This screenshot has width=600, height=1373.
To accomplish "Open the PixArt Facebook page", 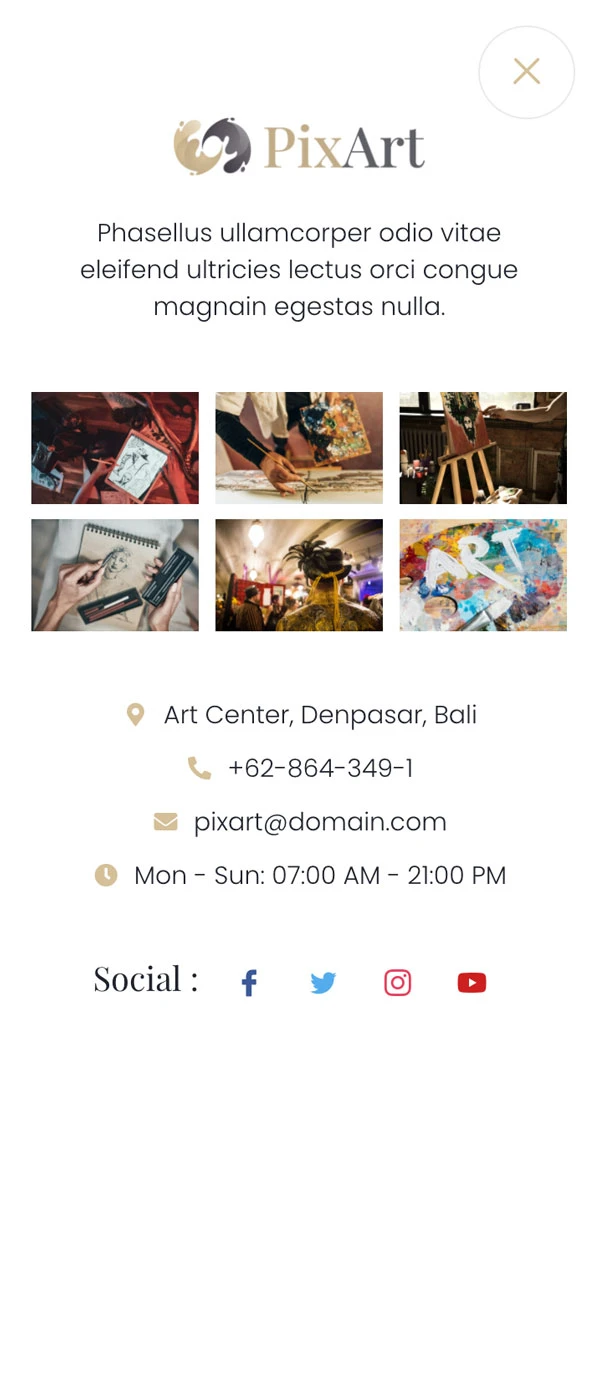I will [249, 983].
